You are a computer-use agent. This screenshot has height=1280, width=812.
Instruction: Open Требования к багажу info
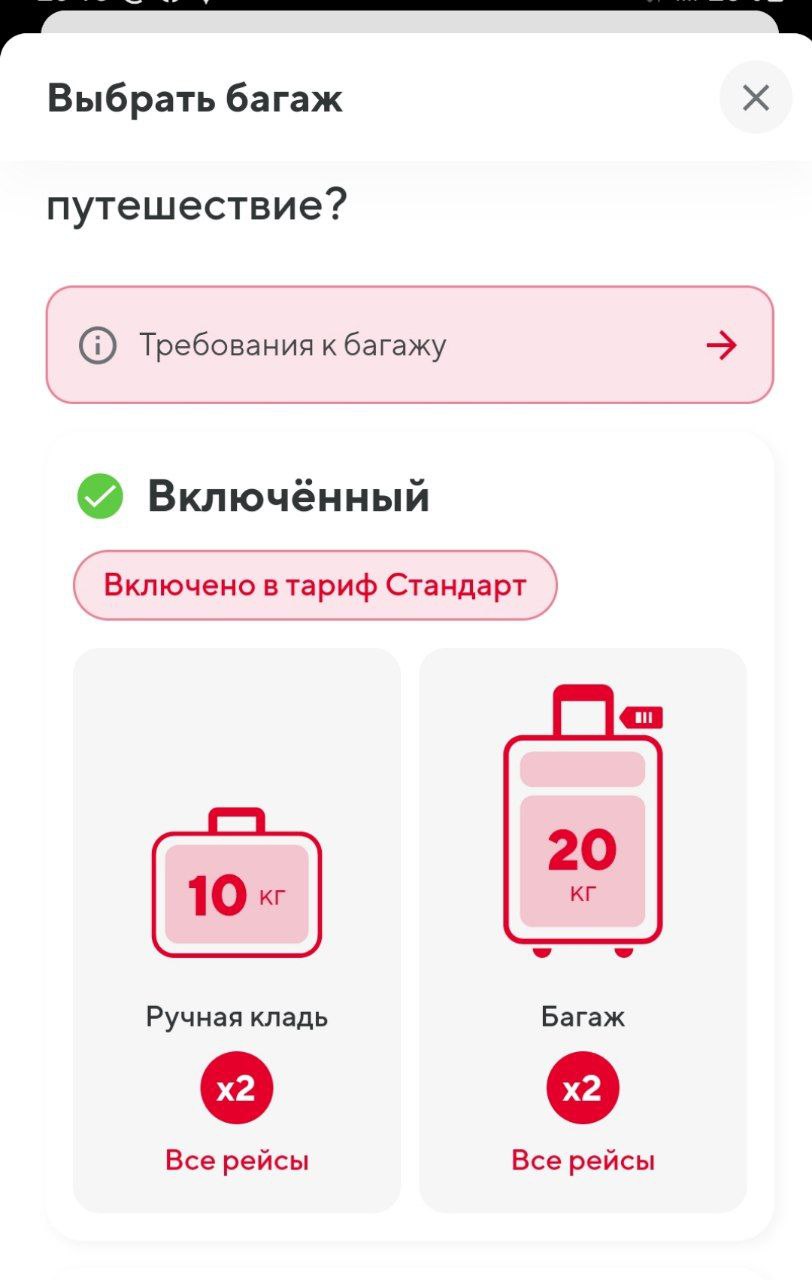(x=409, y=346)
